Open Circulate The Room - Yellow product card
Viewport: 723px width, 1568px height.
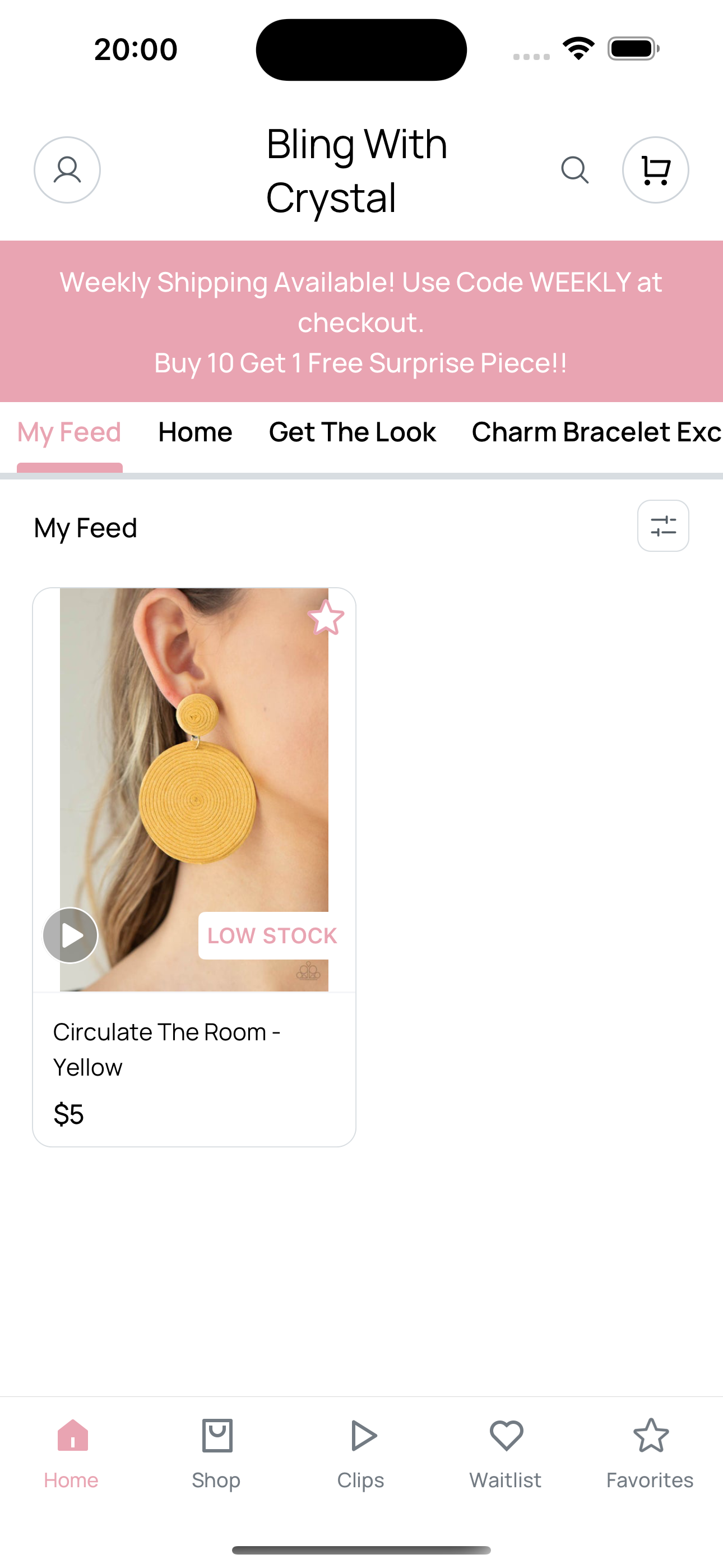(x=194, y=867)
